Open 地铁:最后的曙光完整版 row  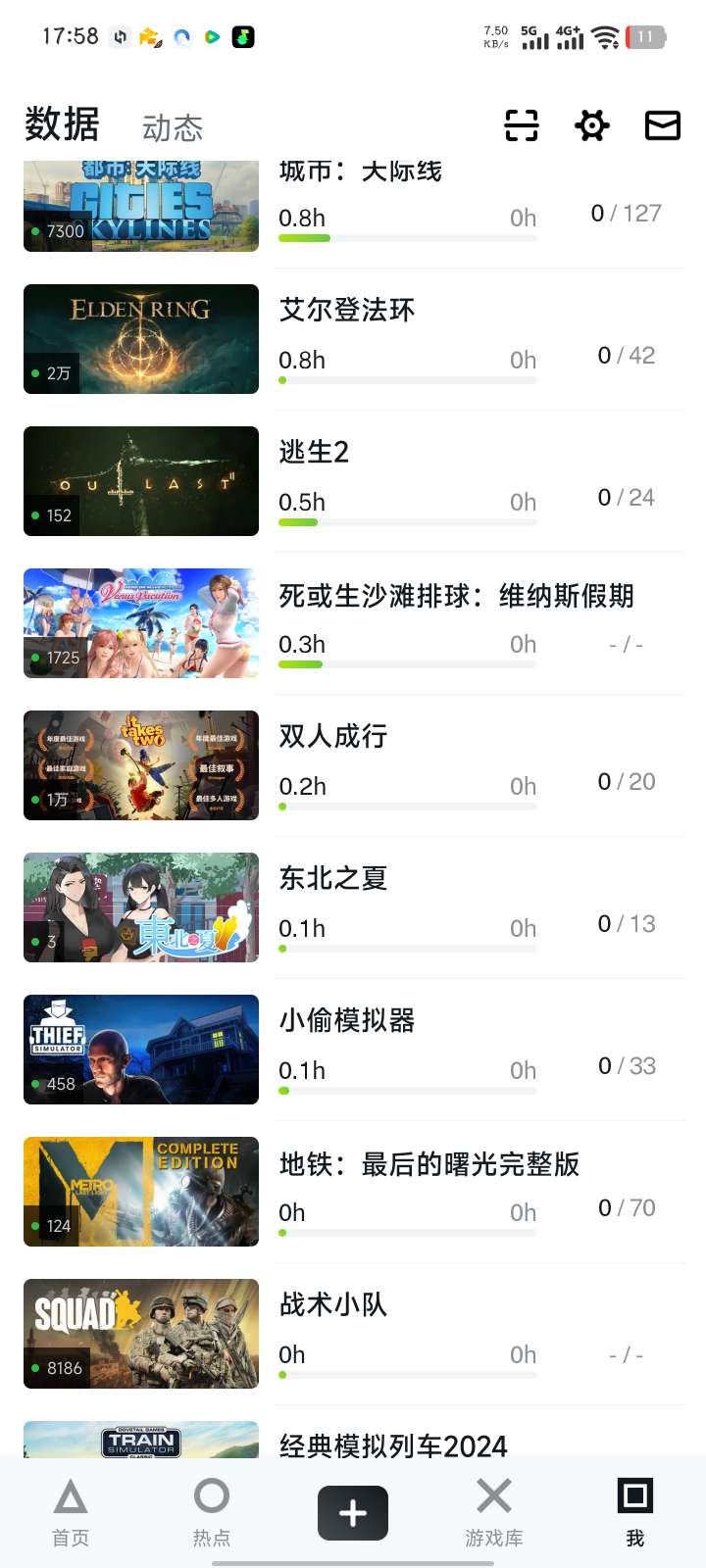tap(429, 1164)
